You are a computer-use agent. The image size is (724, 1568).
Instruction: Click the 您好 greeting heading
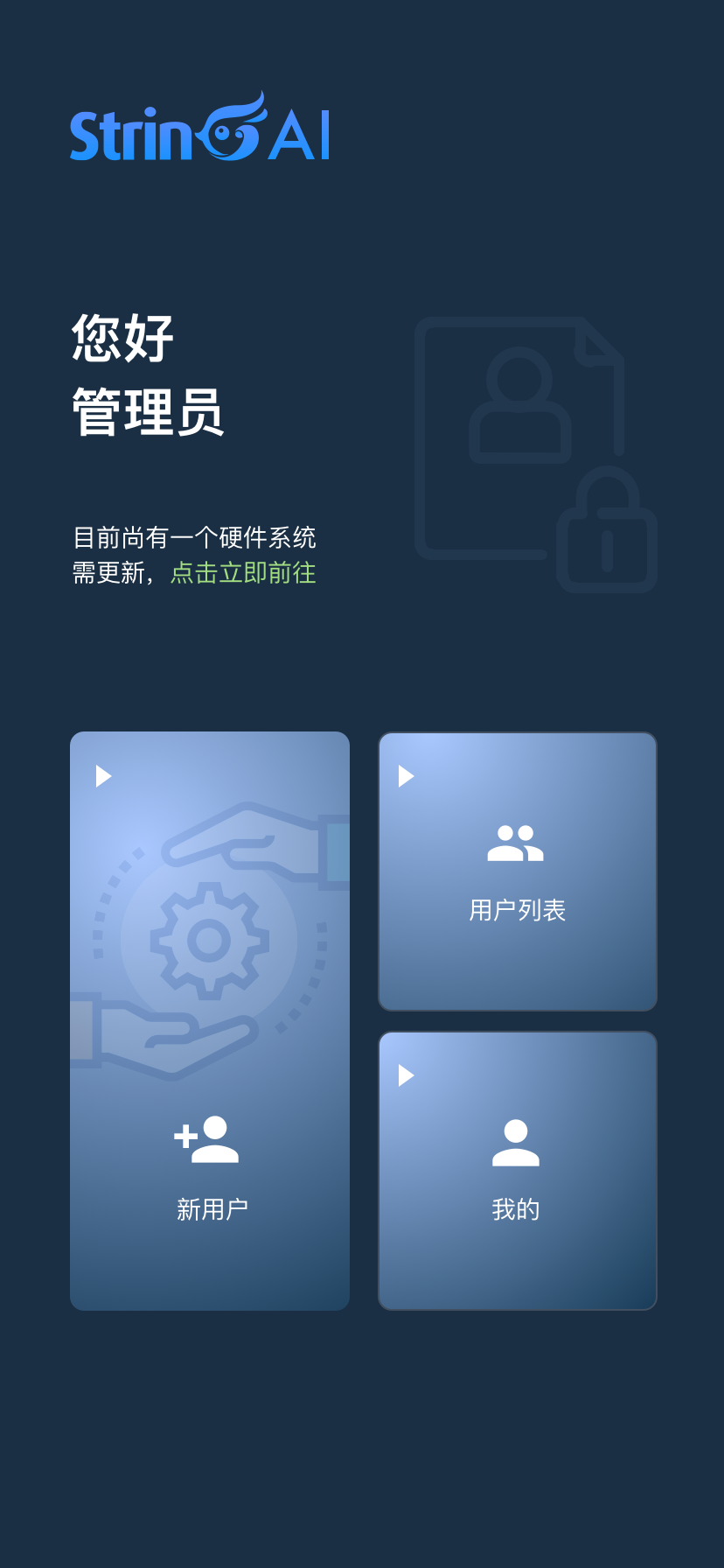point(122,337)
